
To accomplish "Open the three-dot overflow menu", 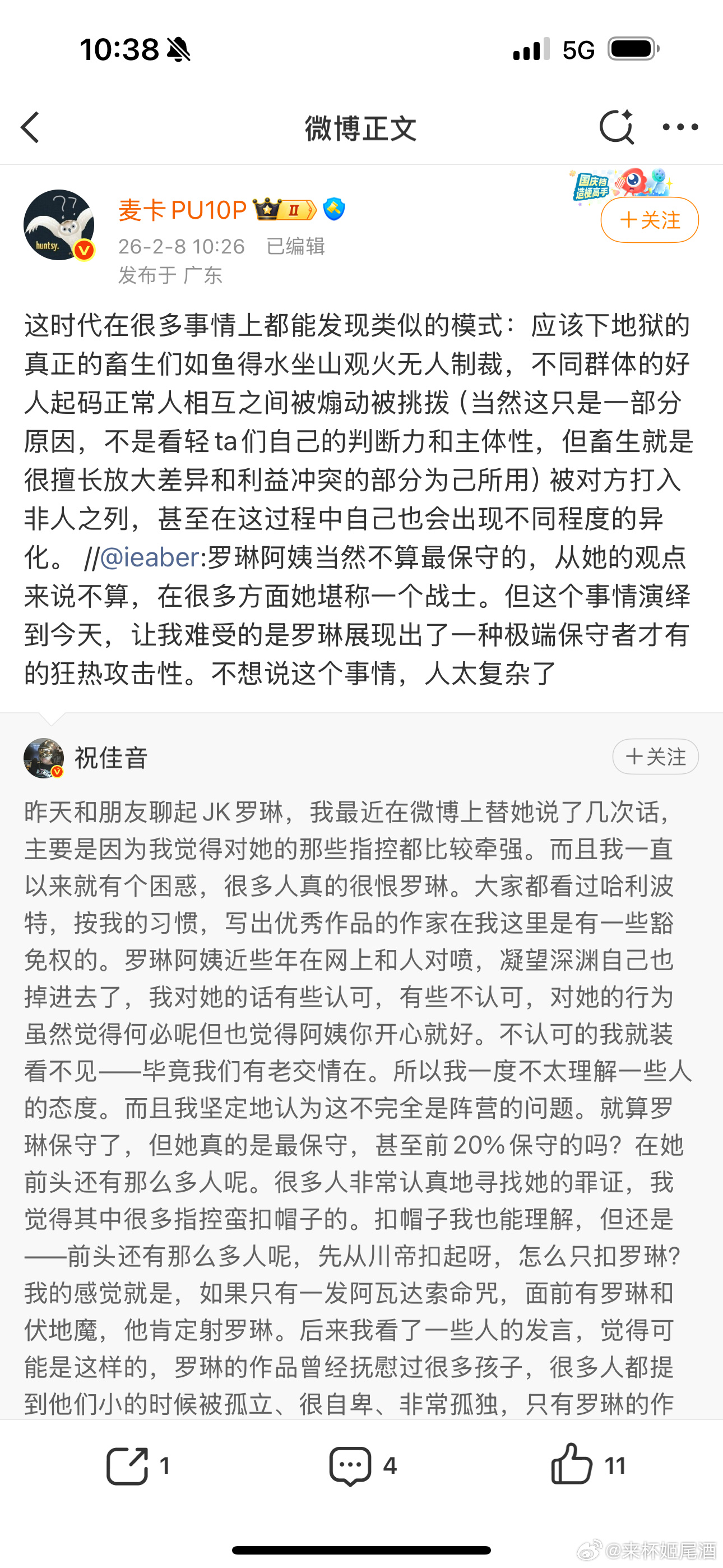I will pos(680,127).
